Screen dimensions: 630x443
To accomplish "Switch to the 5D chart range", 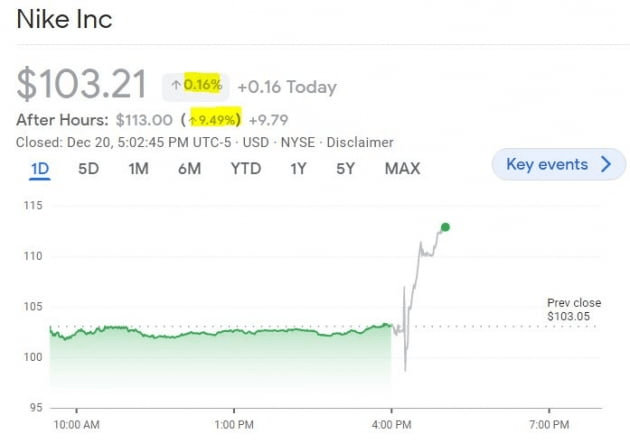I will [89, 169].
